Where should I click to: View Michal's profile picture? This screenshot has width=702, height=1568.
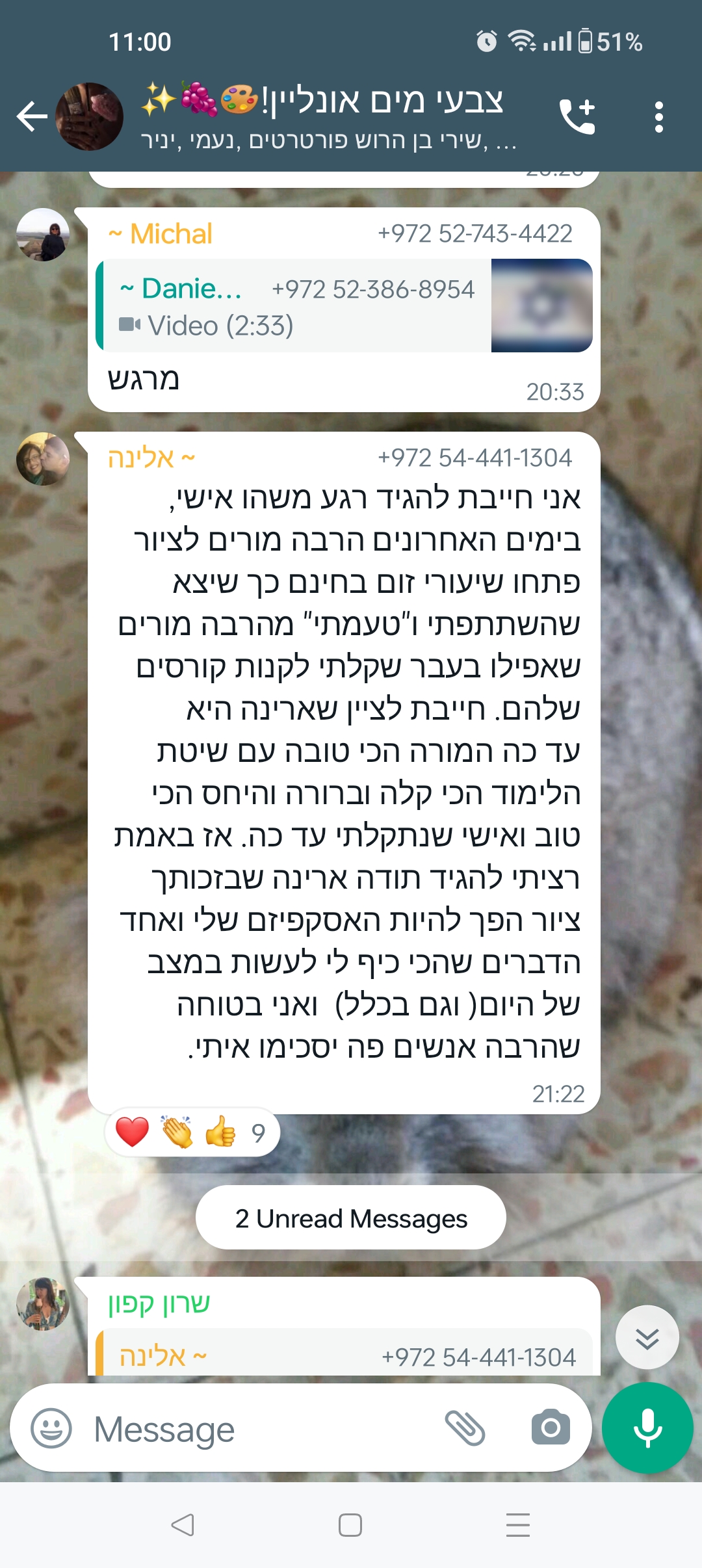[43, 235]
